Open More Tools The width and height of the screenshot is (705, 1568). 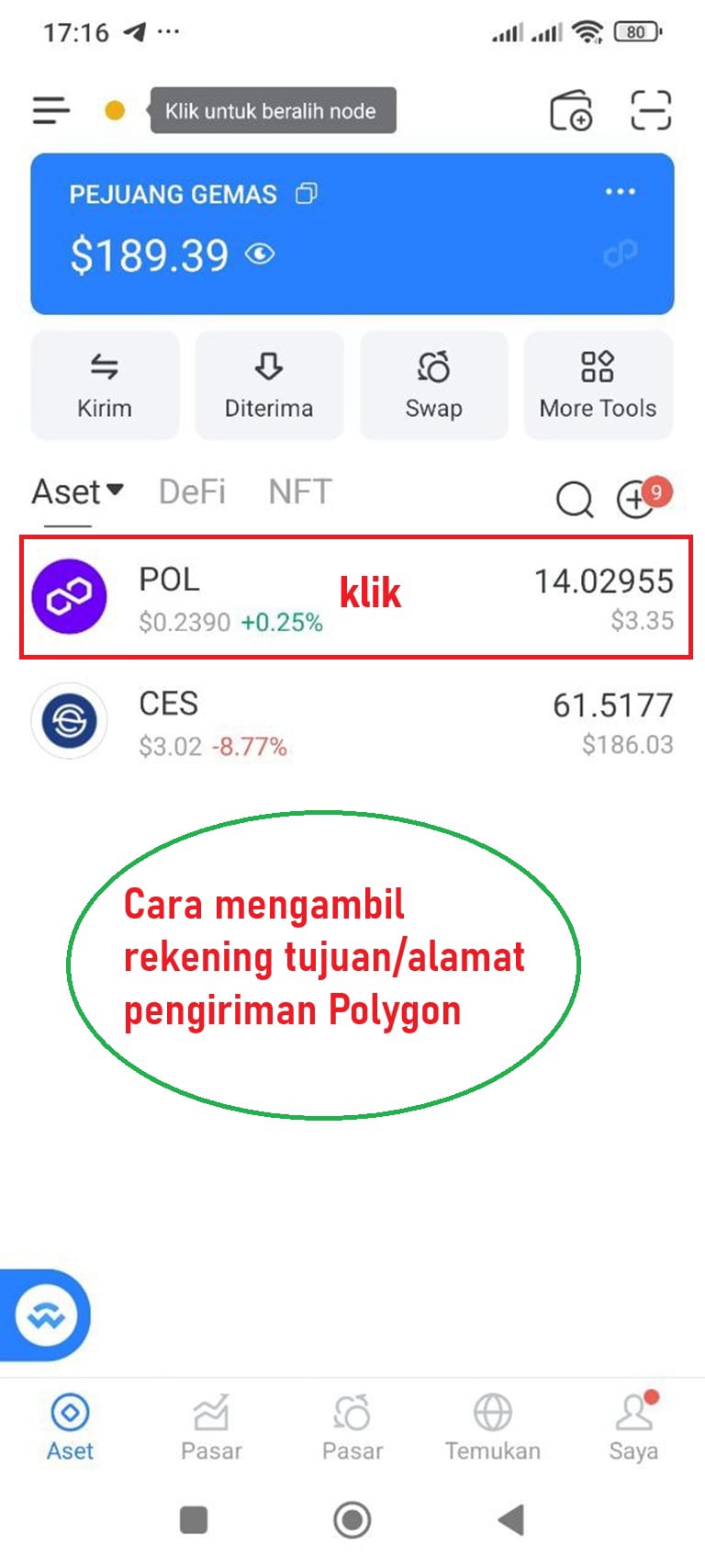(598, 385)
